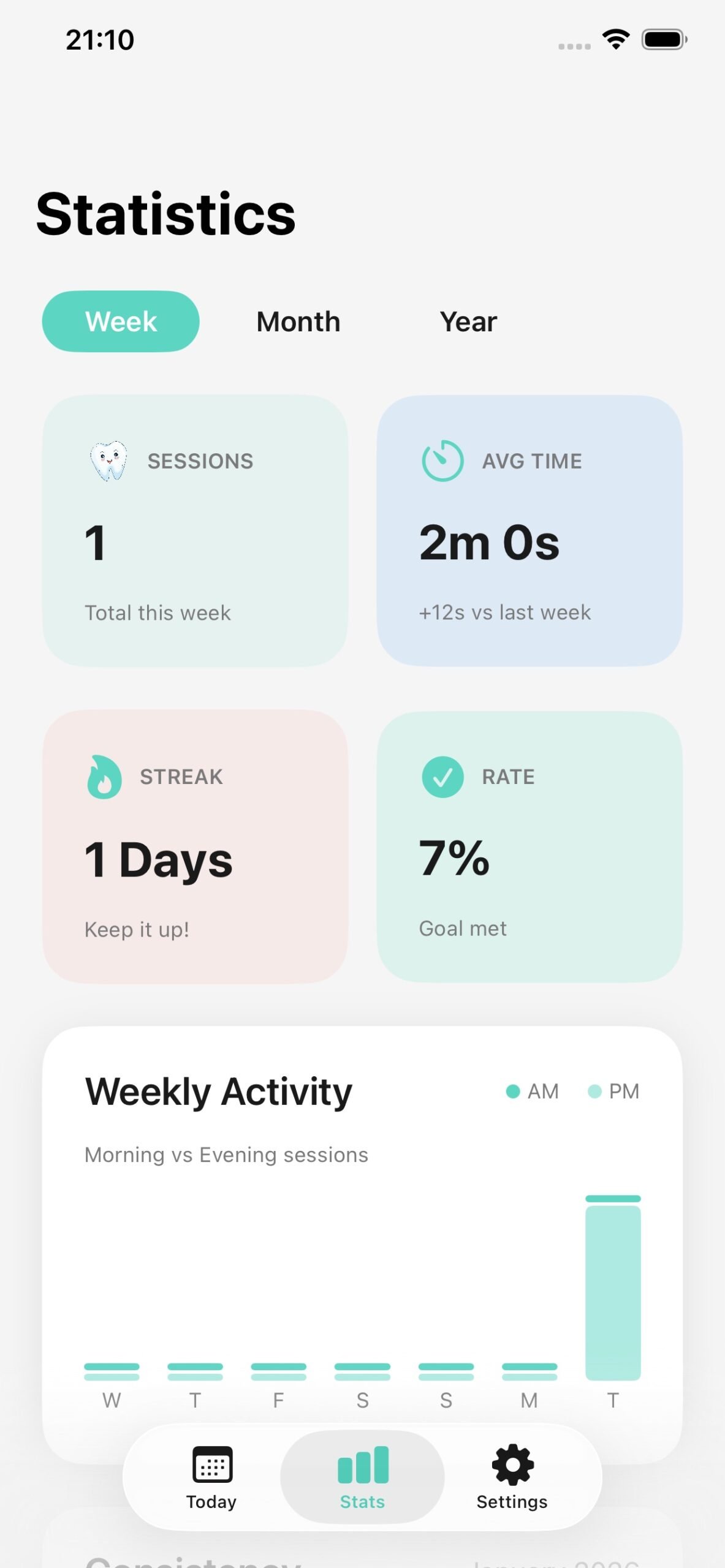
Task: Switch to the Month view
Action: pos(298,322)
